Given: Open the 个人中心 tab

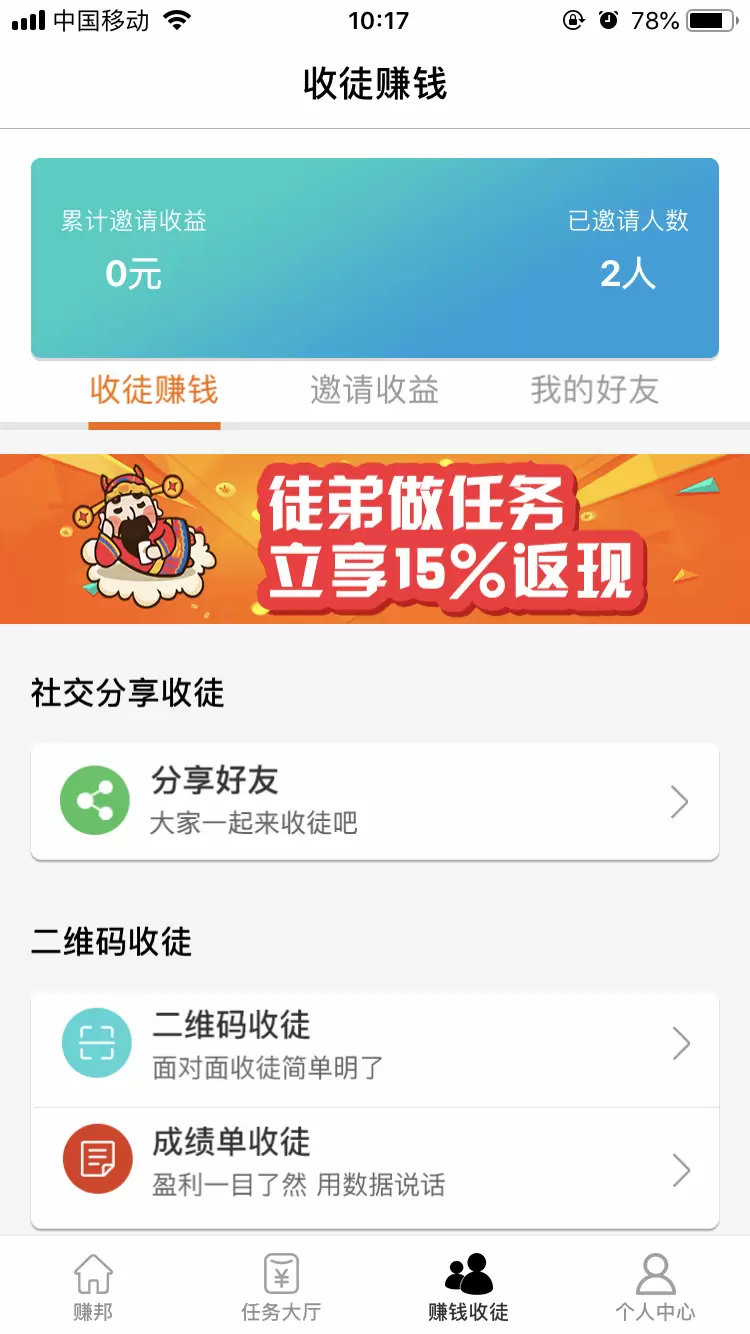Looking at the screenshot, I should [655, 1286].
